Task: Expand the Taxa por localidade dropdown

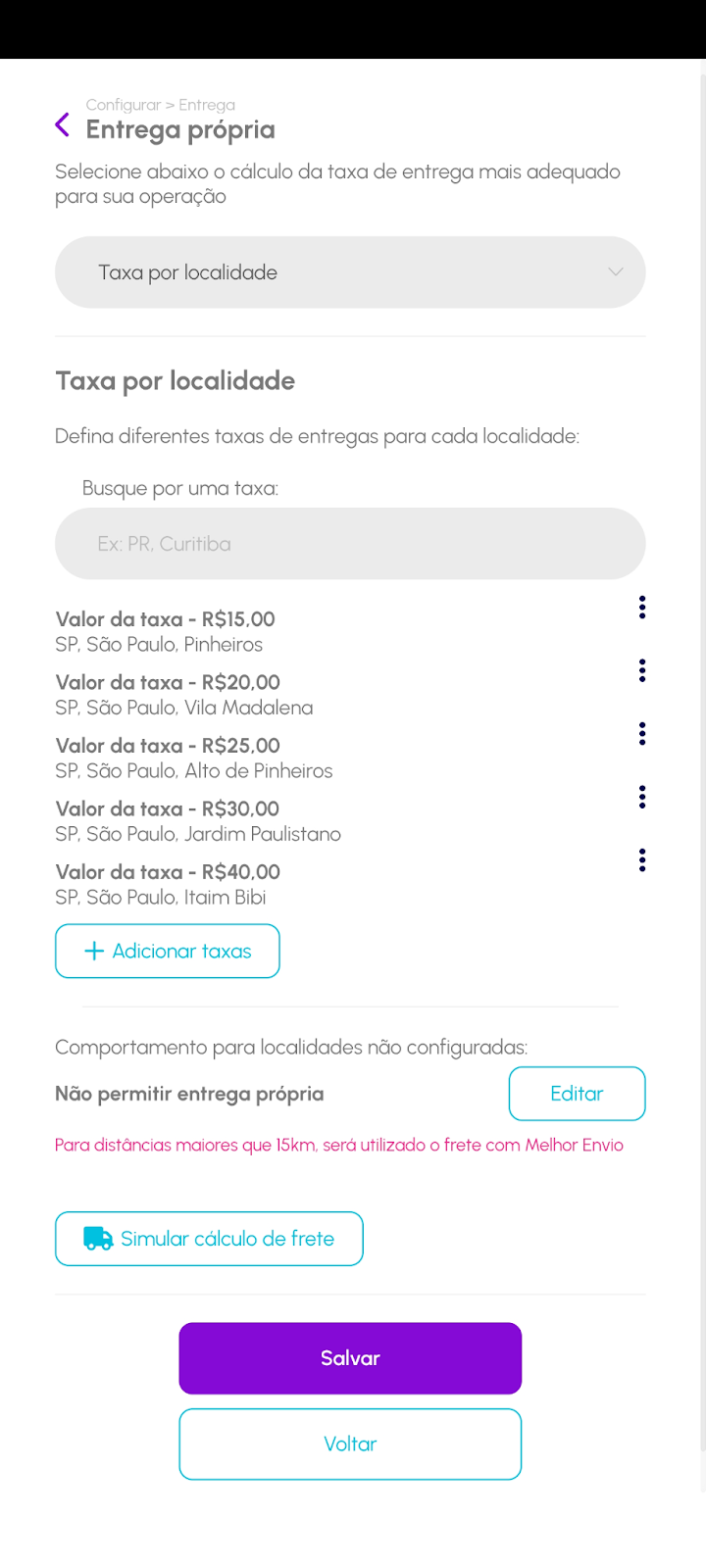Action: click(x=350, y=272)
